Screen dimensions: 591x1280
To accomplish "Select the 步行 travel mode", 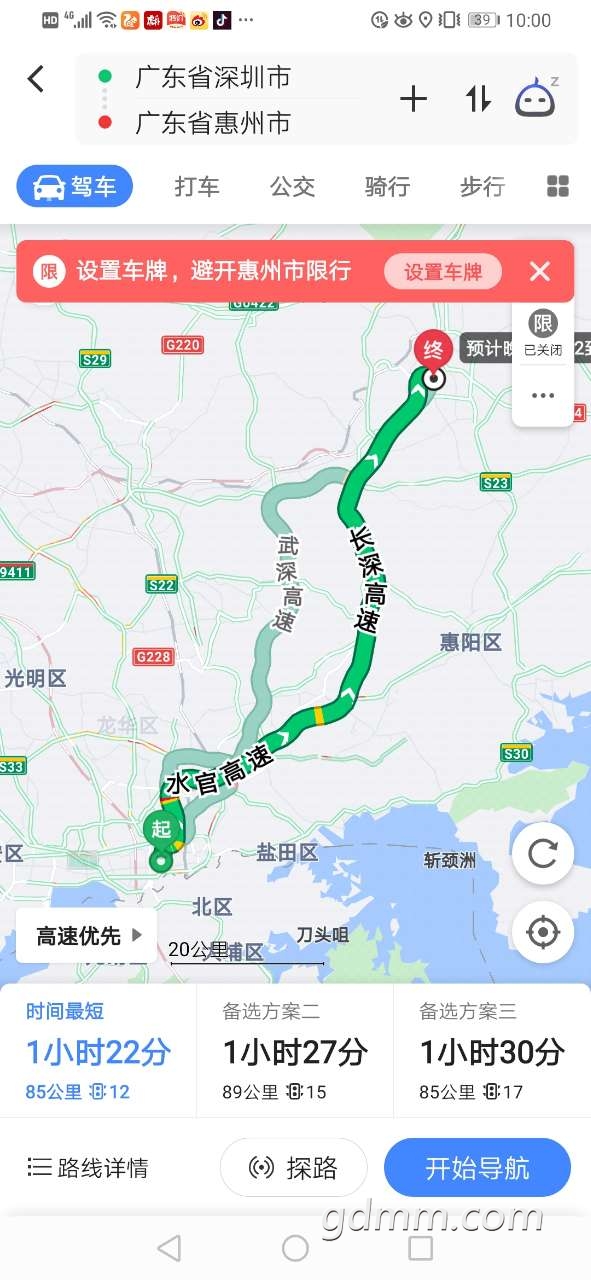I will 482,187.
